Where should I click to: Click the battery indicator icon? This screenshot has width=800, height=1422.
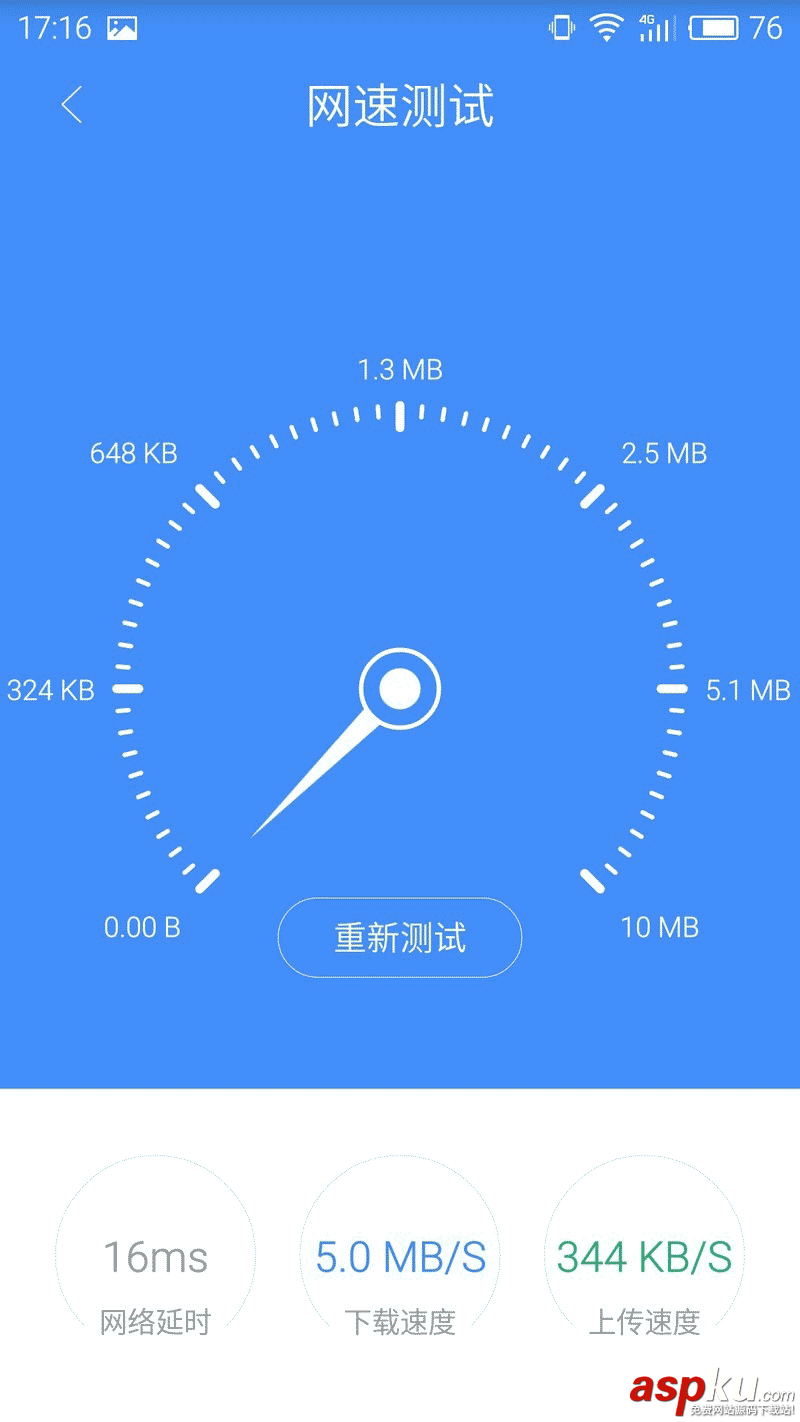coord(716,28)
